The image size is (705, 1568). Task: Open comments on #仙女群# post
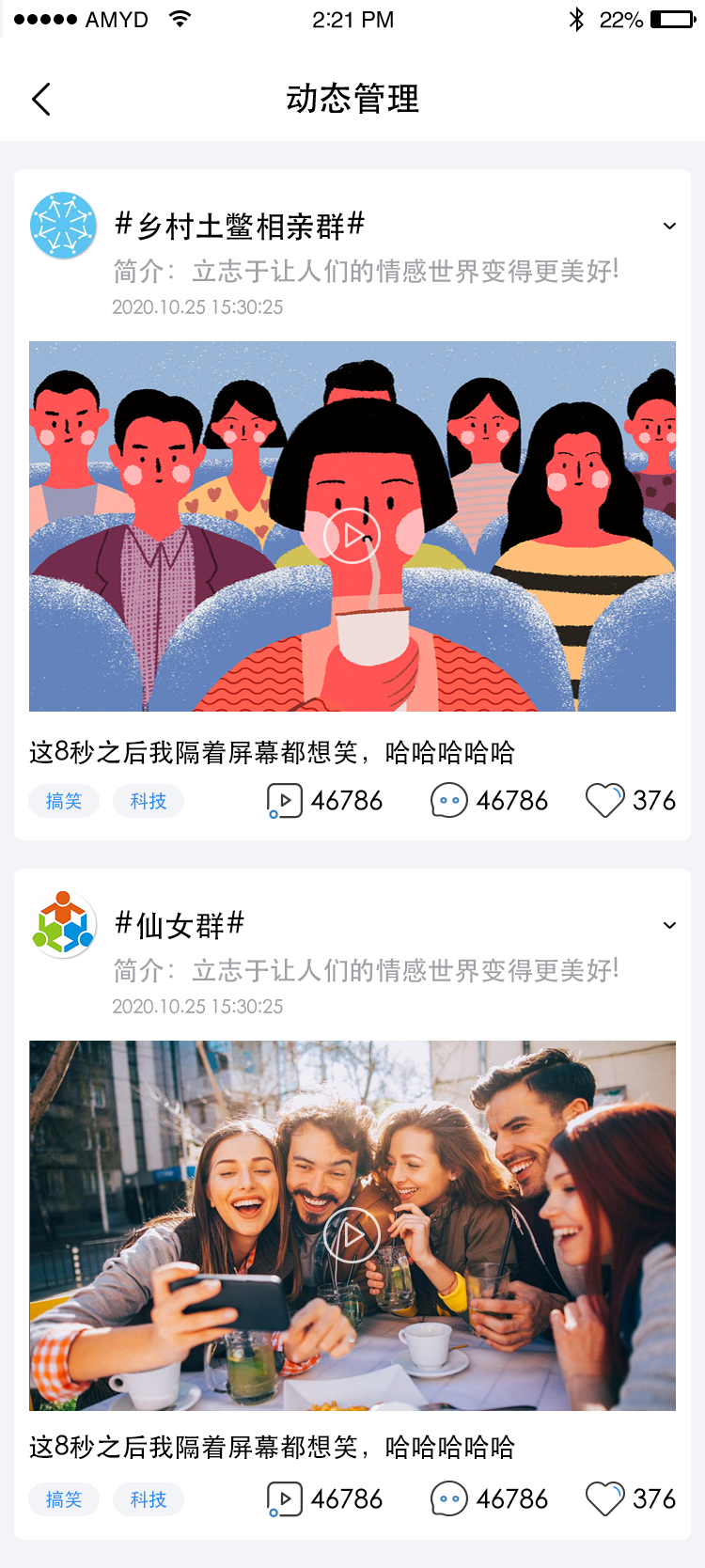[449, 1499]
